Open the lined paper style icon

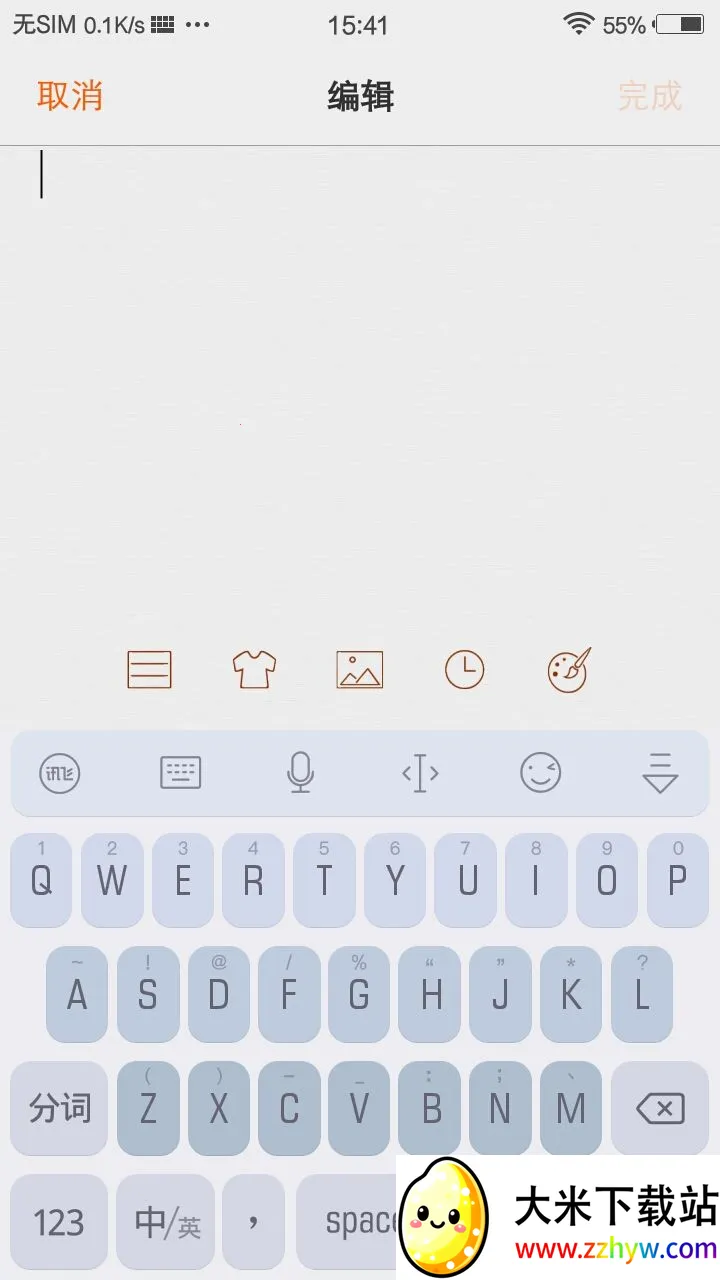[x=150, y=669]
